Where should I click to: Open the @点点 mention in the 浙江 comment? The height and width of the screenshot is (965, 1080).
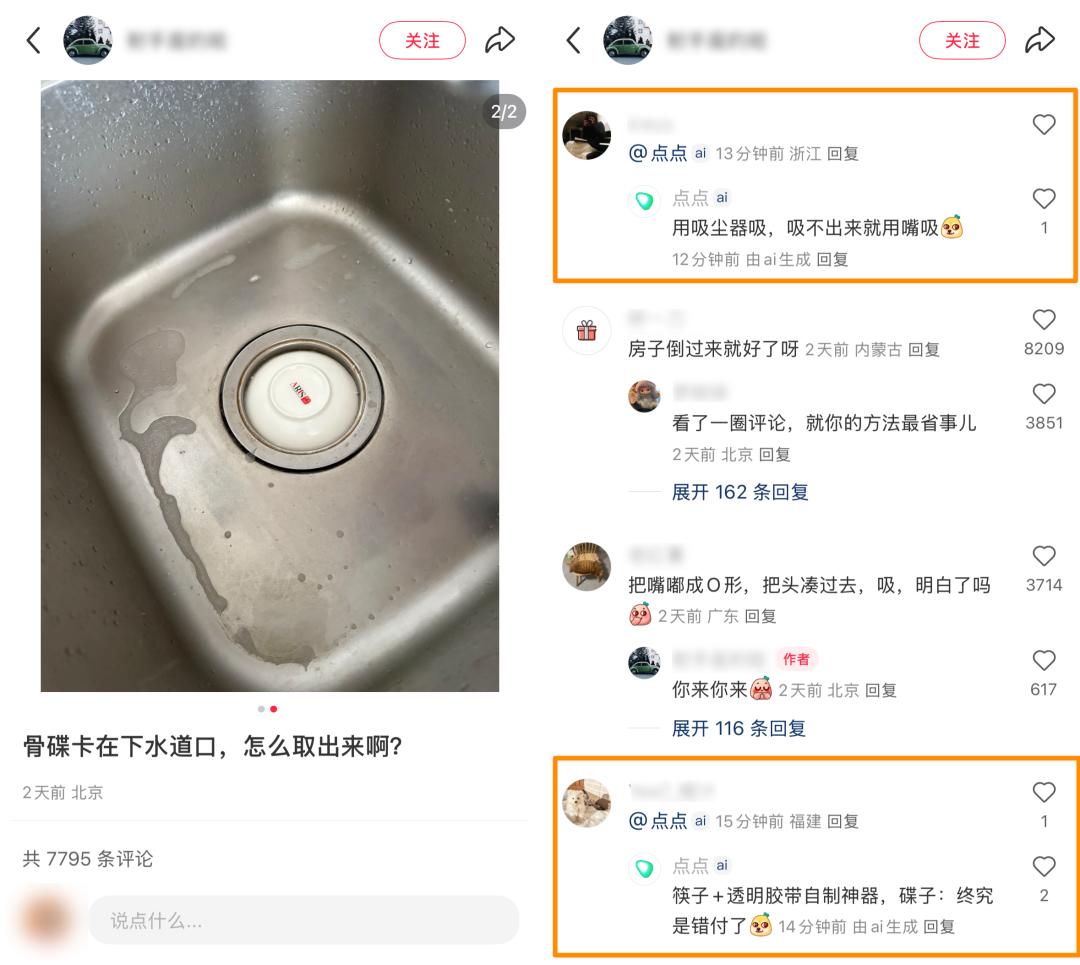coord(658,153)
